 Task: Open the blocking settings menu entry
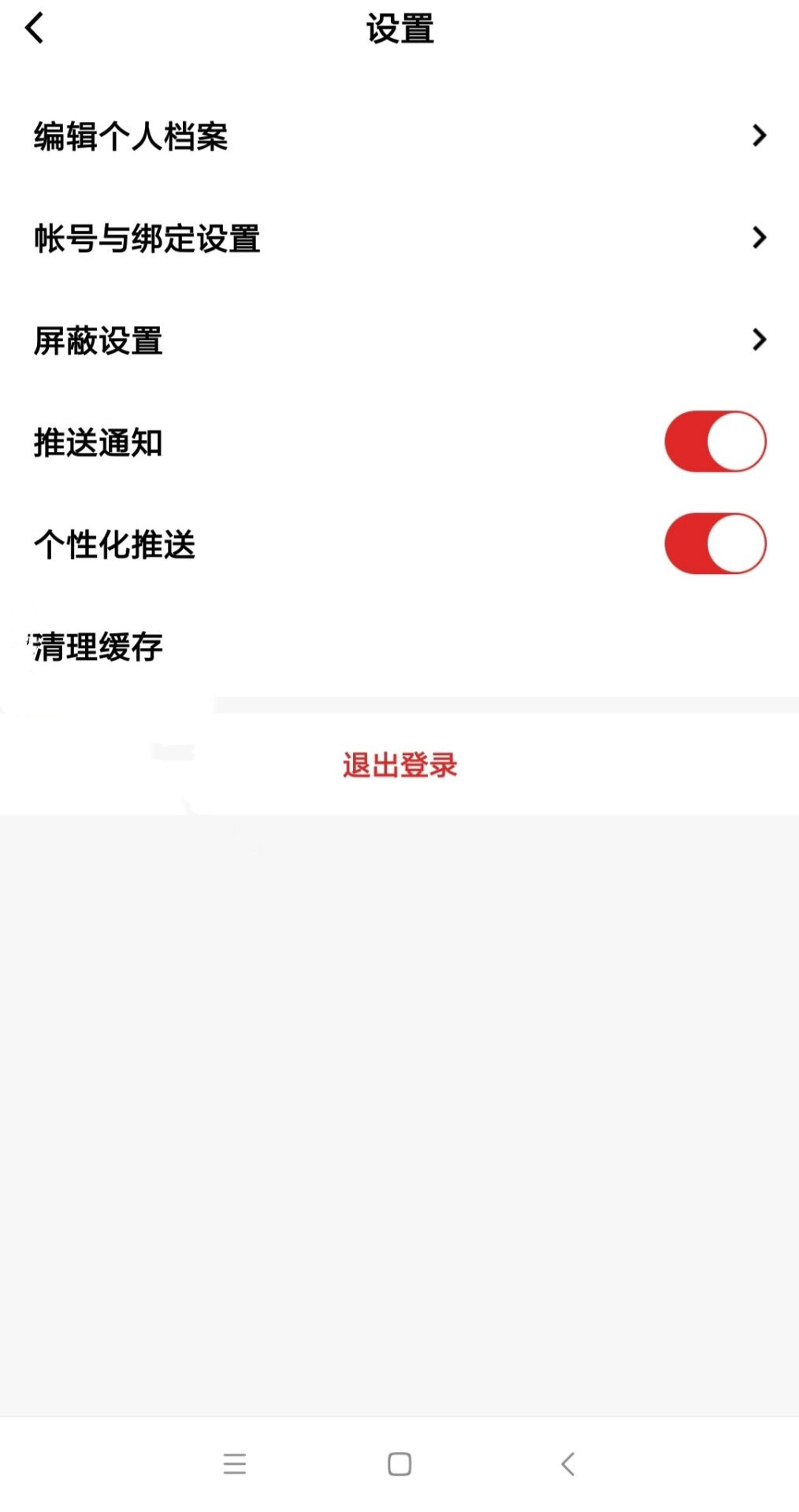98,341
